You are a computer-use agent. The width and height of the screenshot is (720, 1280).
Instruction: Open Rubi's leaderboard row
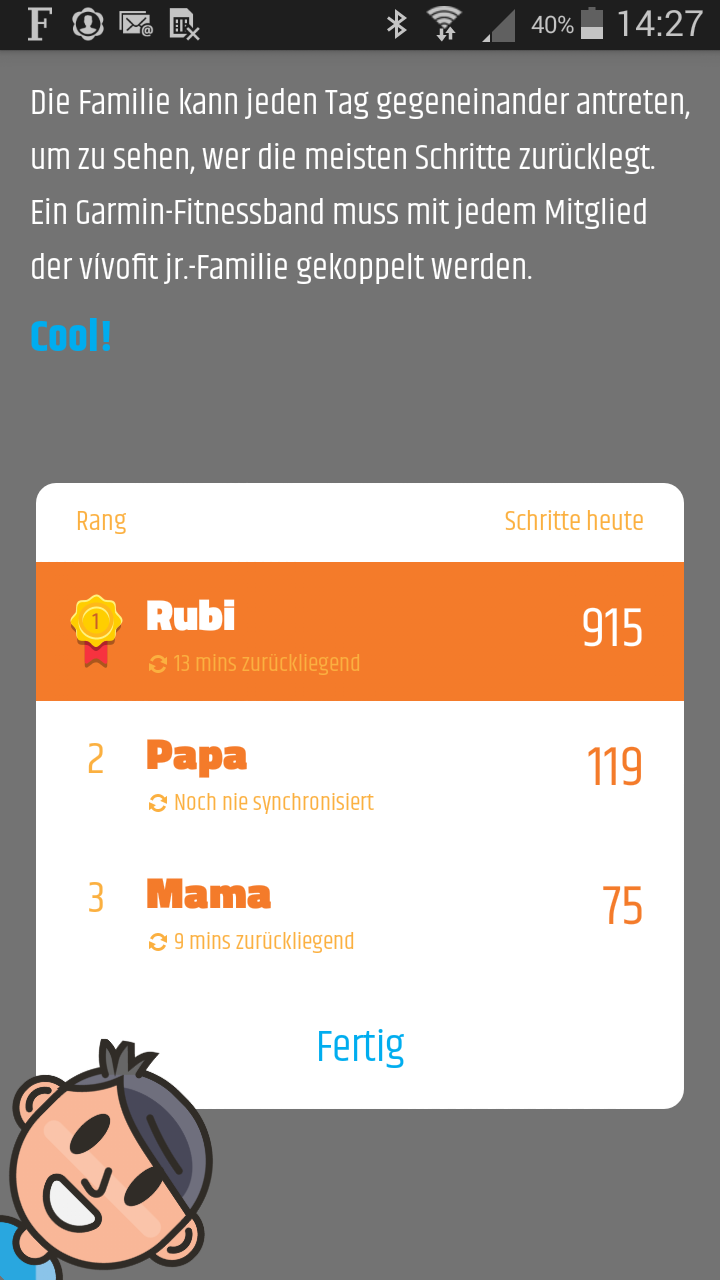[x=360, y=632]
